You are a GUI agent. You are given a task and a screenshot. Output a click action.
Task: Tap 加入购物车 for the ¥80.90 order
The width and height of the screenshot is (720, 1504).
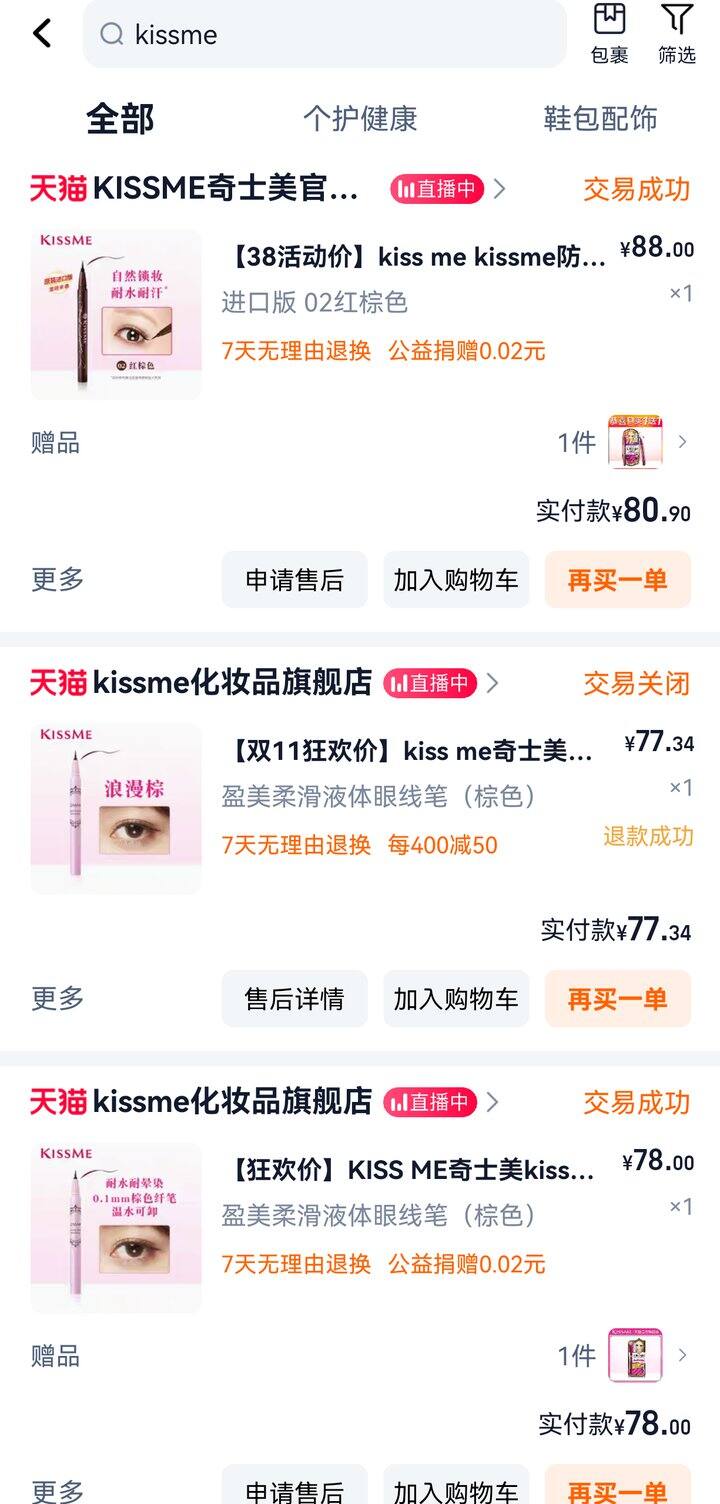point(456,580)
